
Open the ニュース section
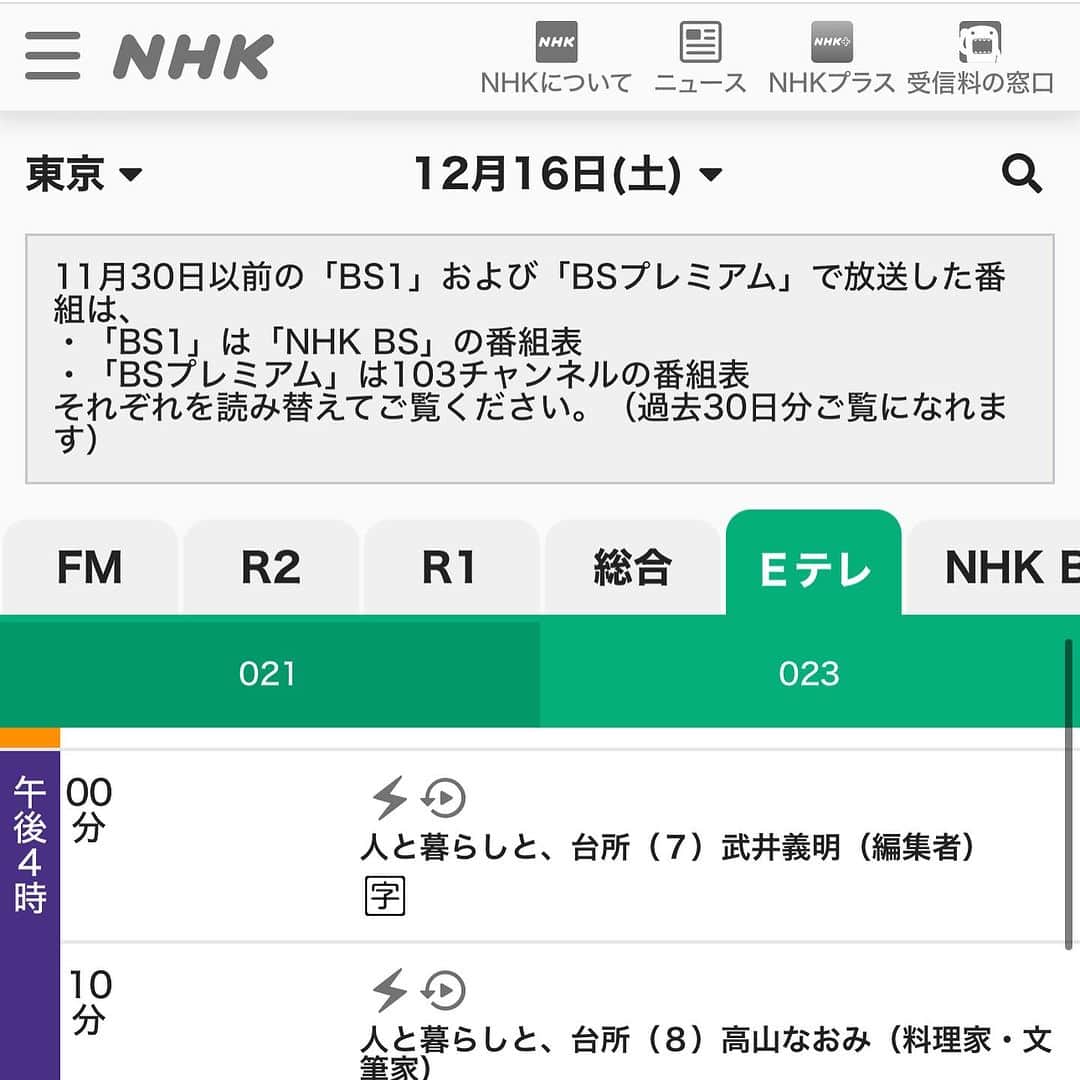click(x=700, y=59)
